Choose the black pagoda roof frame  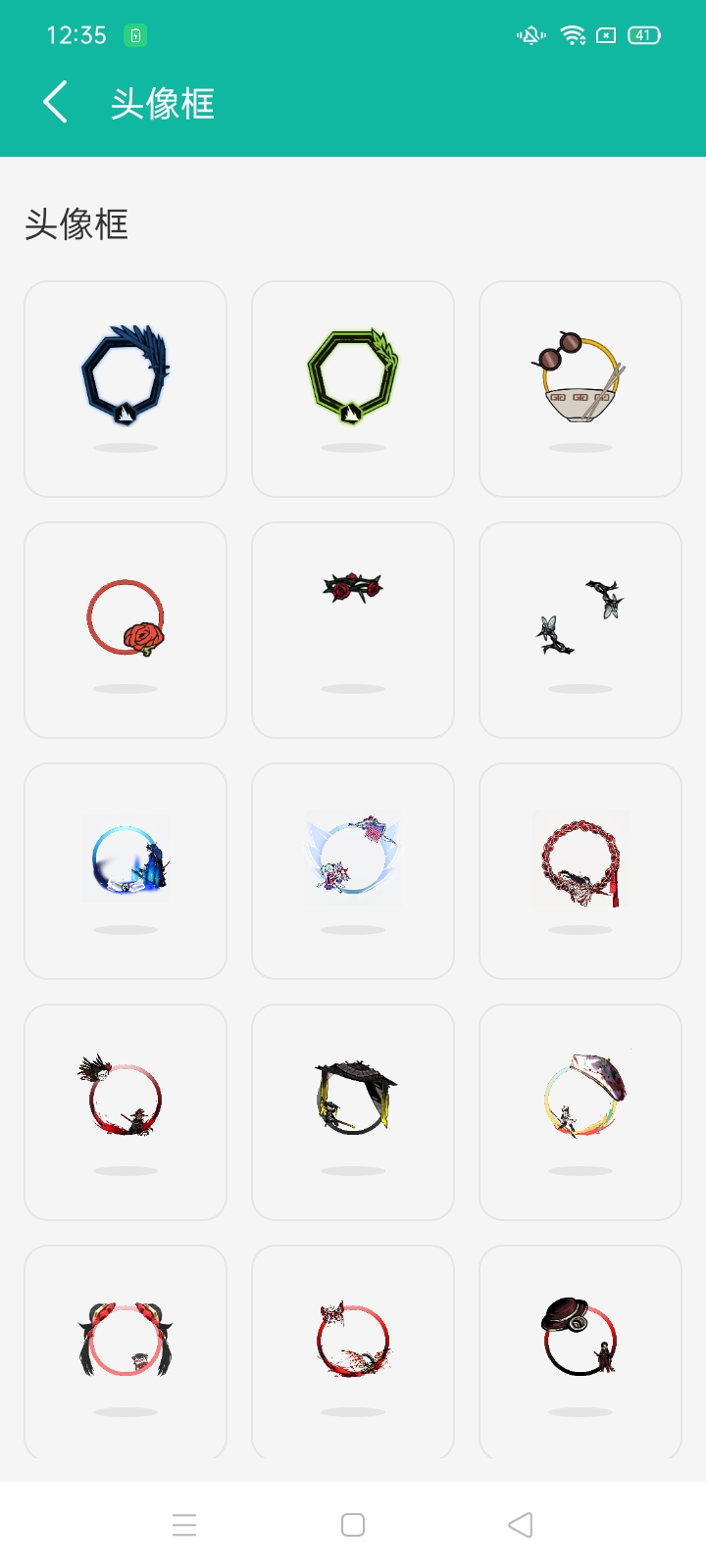(353, 1111)
